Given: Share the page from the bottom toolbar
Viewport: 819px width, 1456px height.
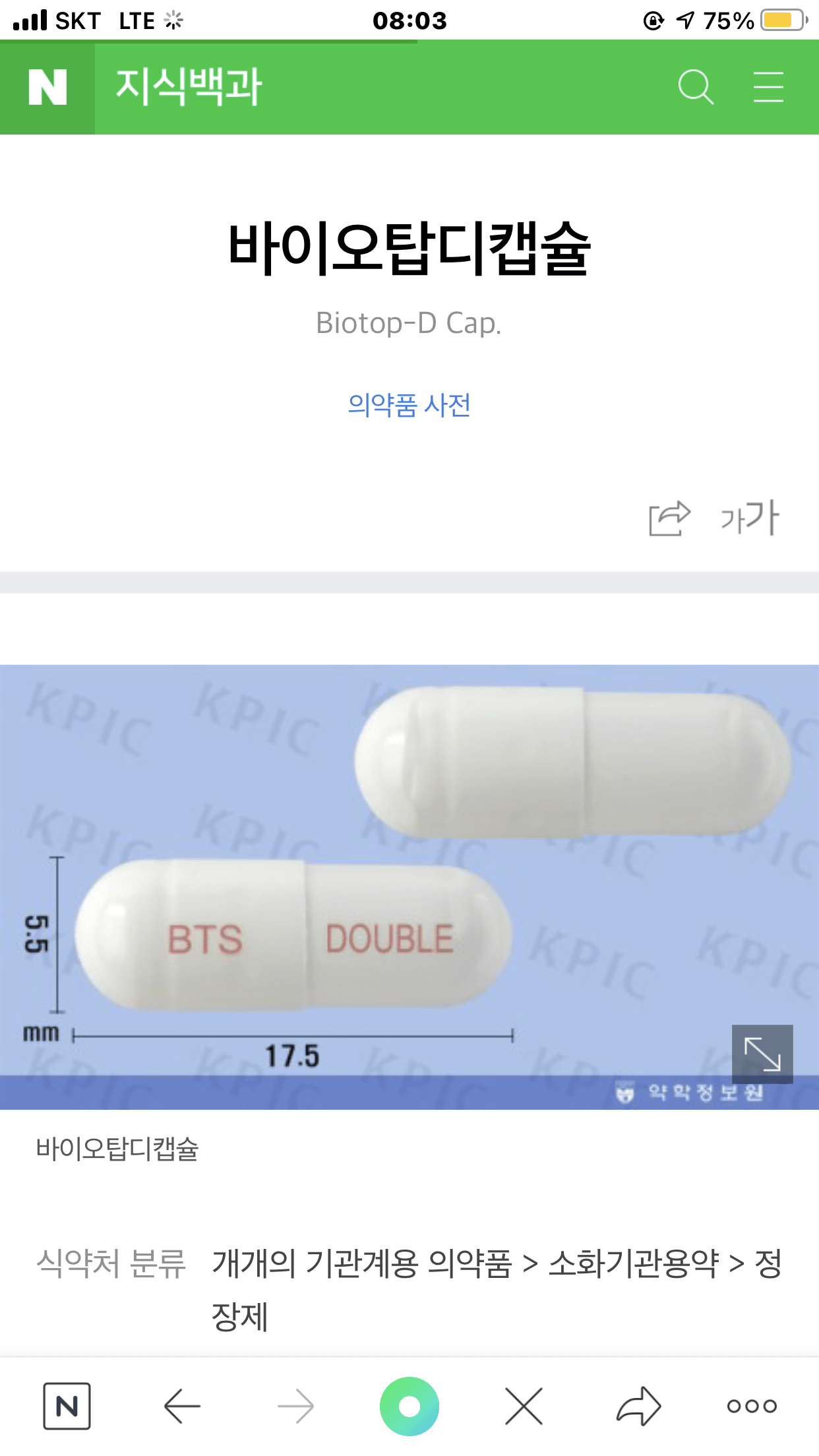Looking at the screenshot, I should [x=638, y=1406].
